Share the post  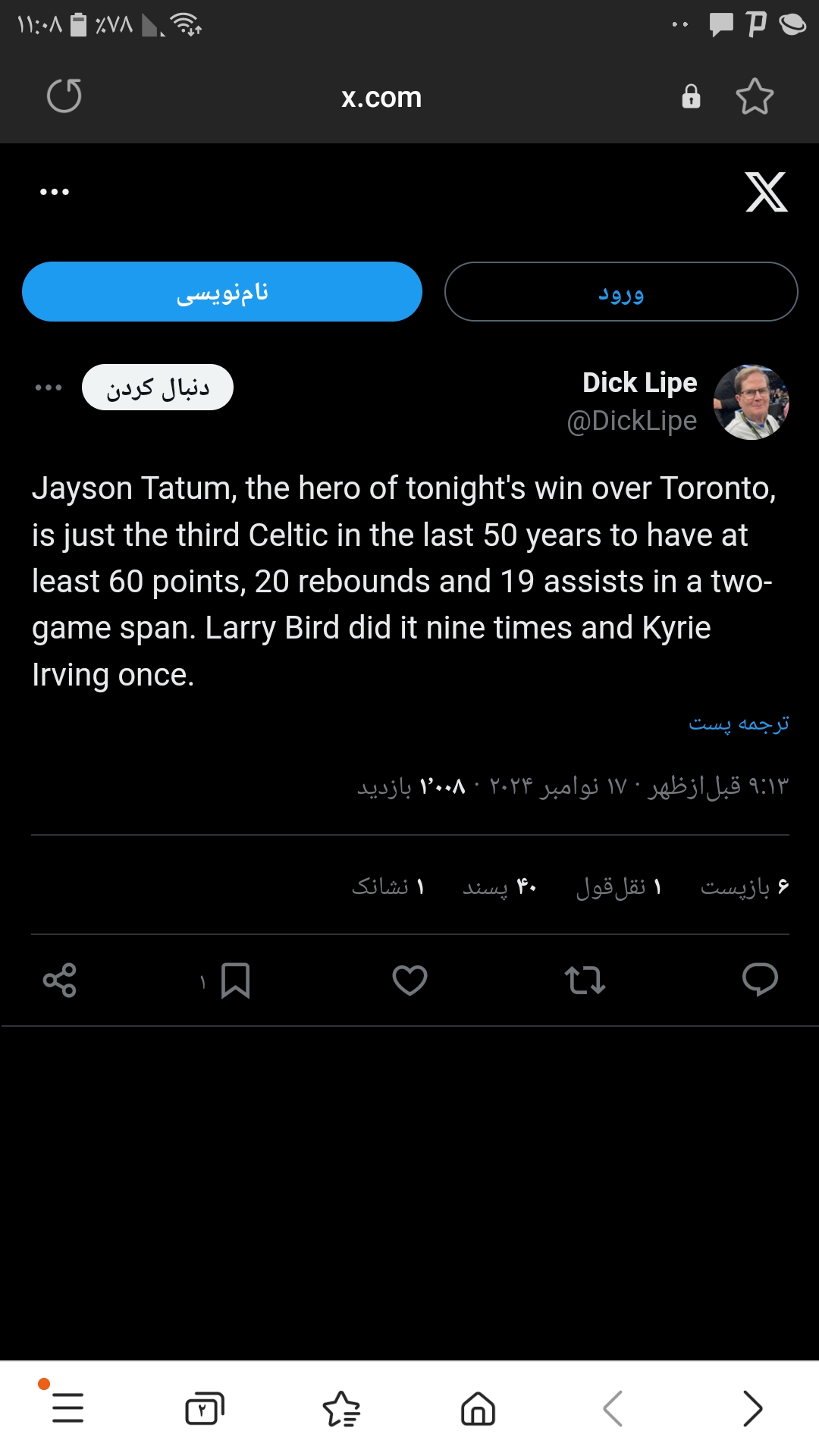coord(60,980)
